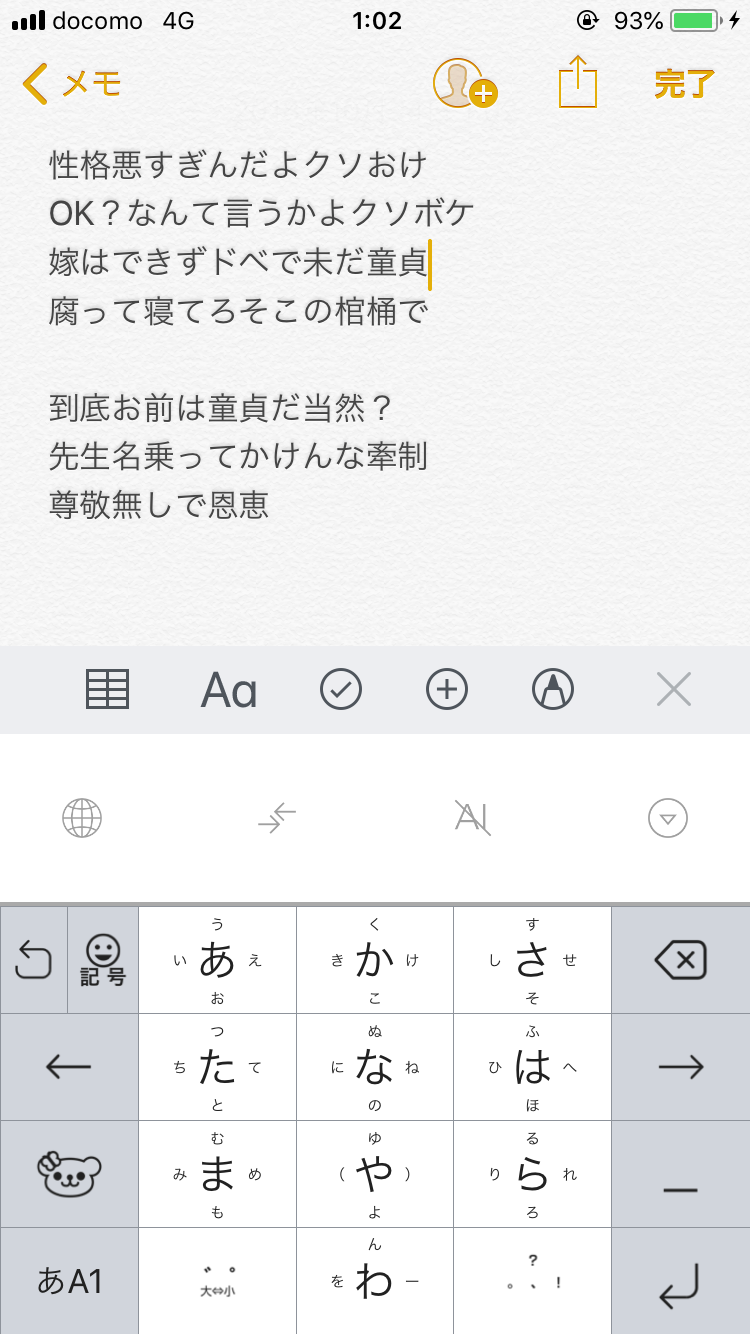Open the 記号 emoji and symbols key

pos(103,961)
